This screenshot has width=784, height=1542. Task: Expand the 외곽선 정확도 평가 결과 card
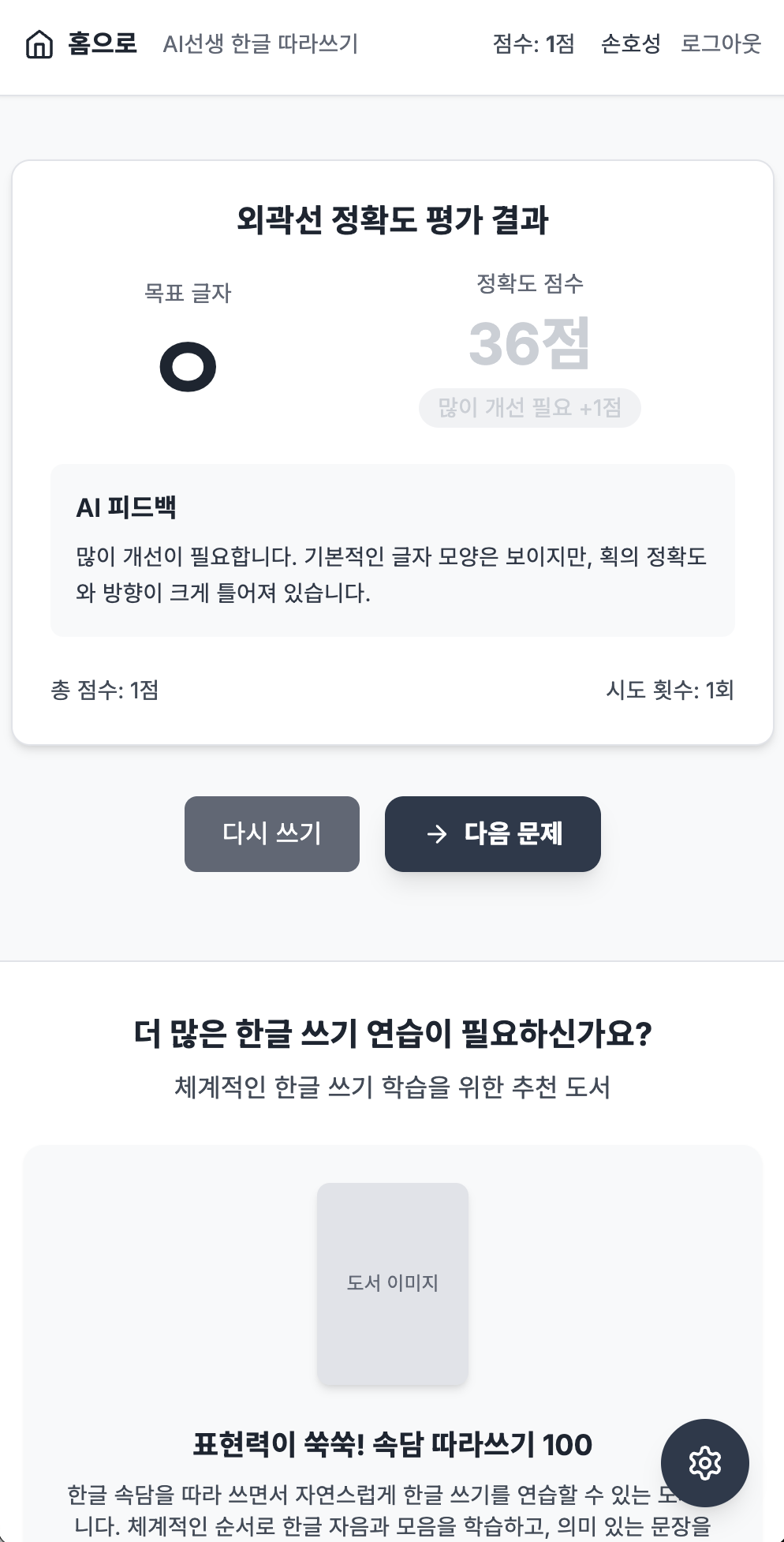(392, 220)
